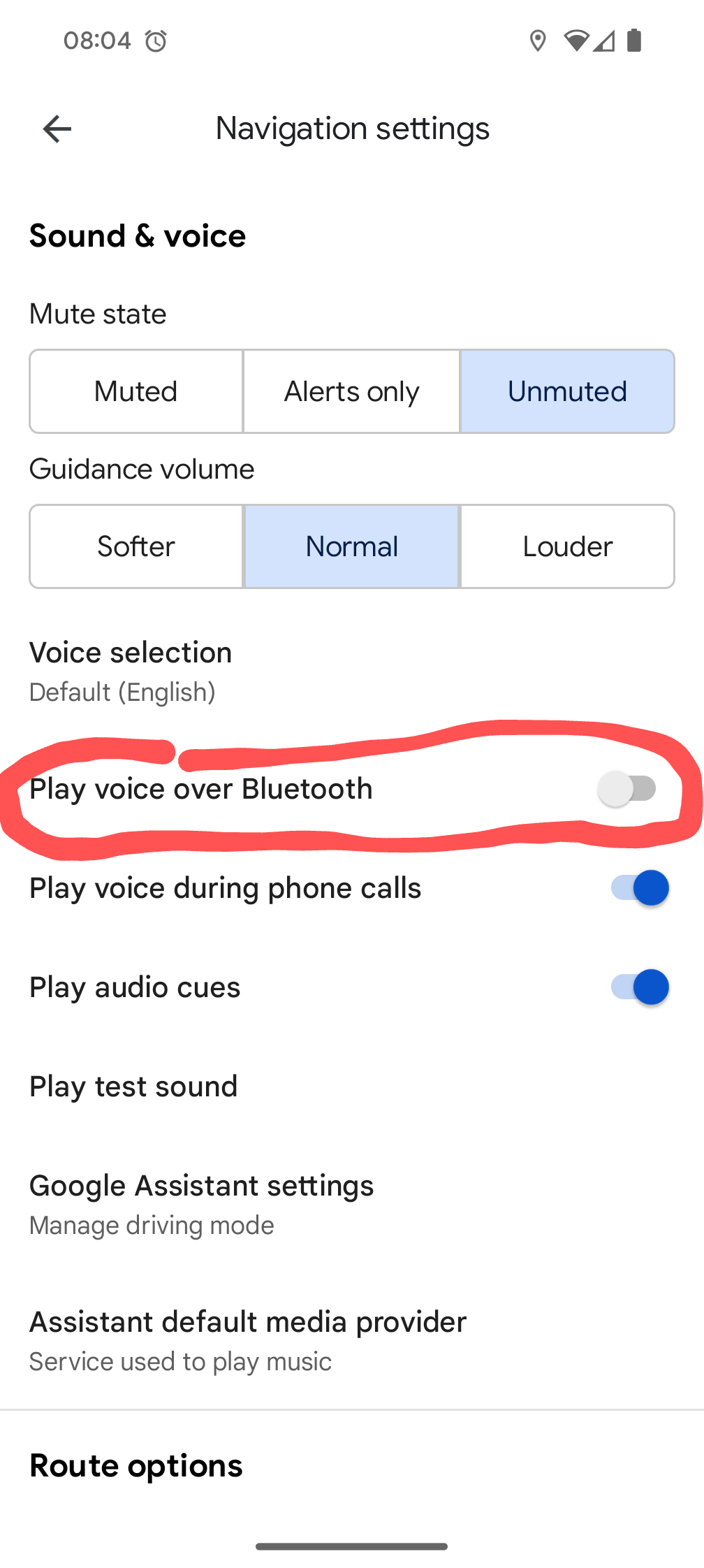Go back from Navigation settings

point(57,129)
